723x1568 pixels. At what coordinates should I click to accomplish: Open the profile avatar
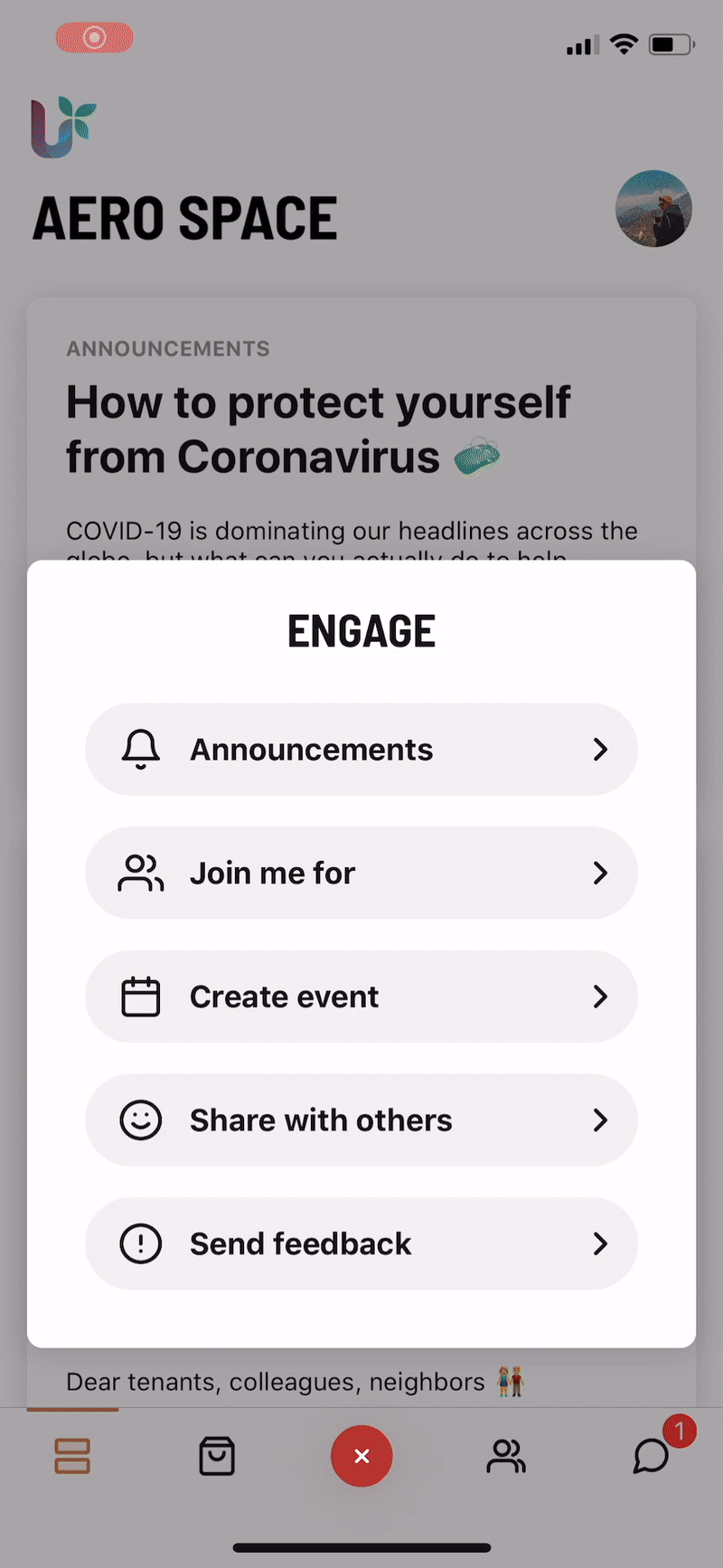(x=653, y=209)
